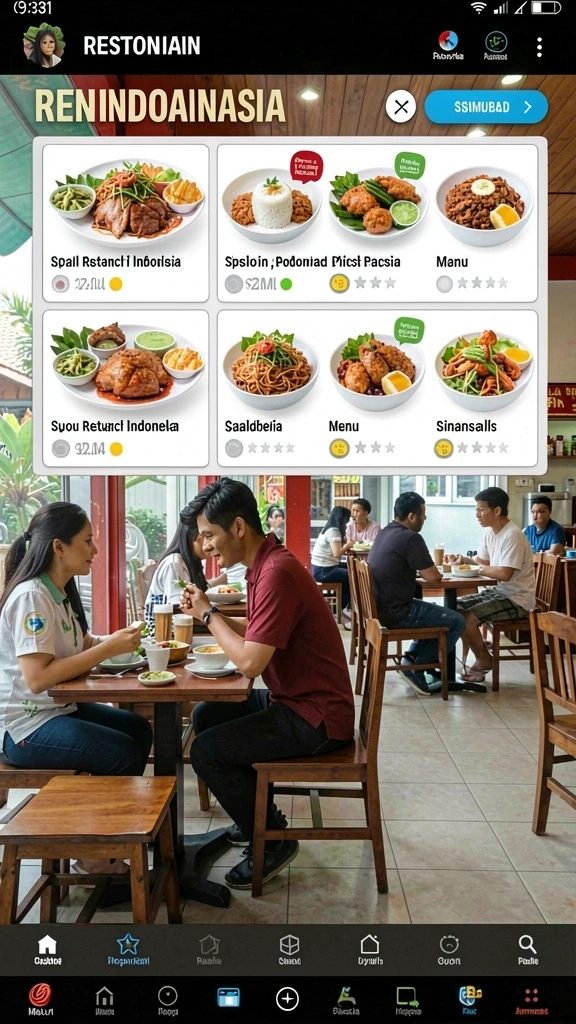Viewport: 576px width, 1024px height.
Task: Tap the circled plus button in bottom bar
Action: point(287,999)
